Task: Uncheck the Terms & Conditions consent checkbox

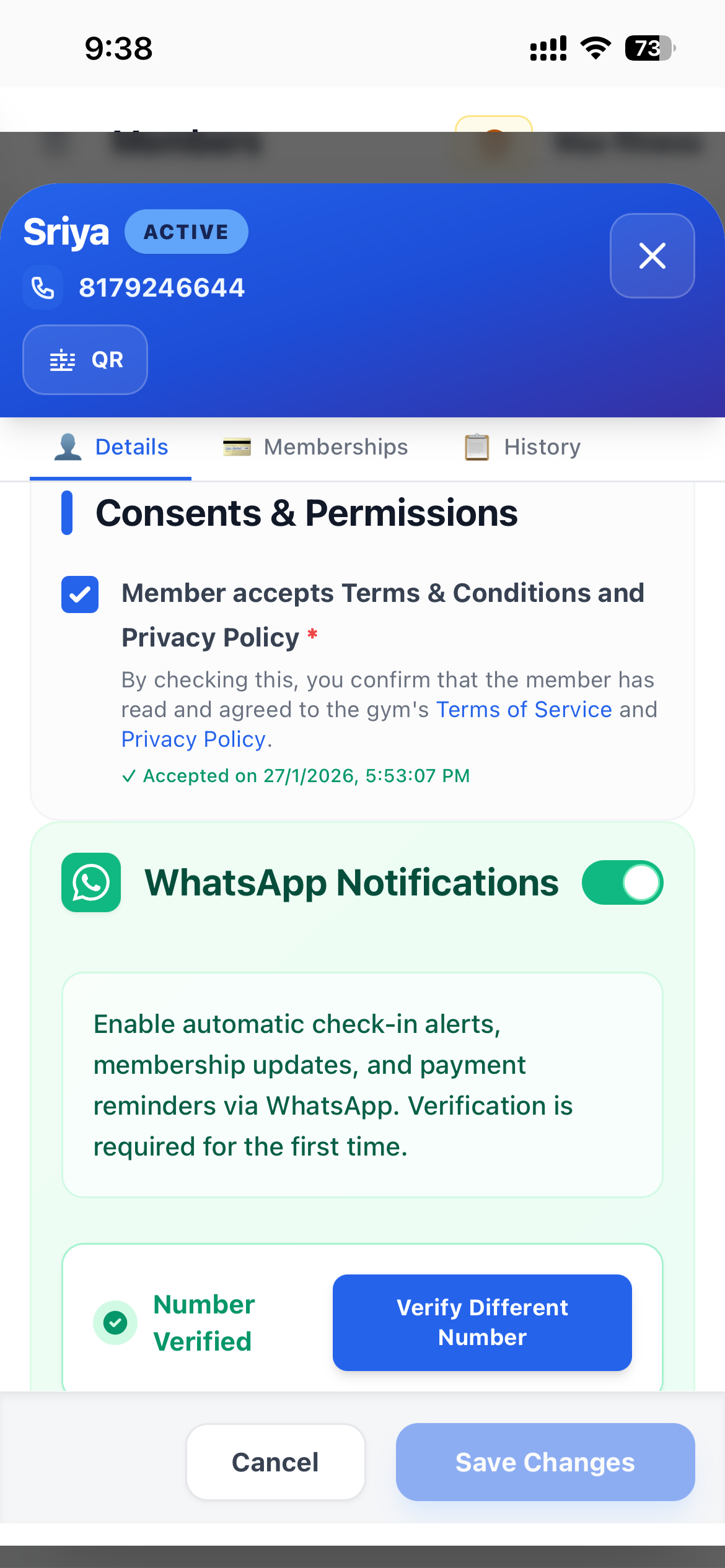Action: pyautogui.click(x=79, y=594)
